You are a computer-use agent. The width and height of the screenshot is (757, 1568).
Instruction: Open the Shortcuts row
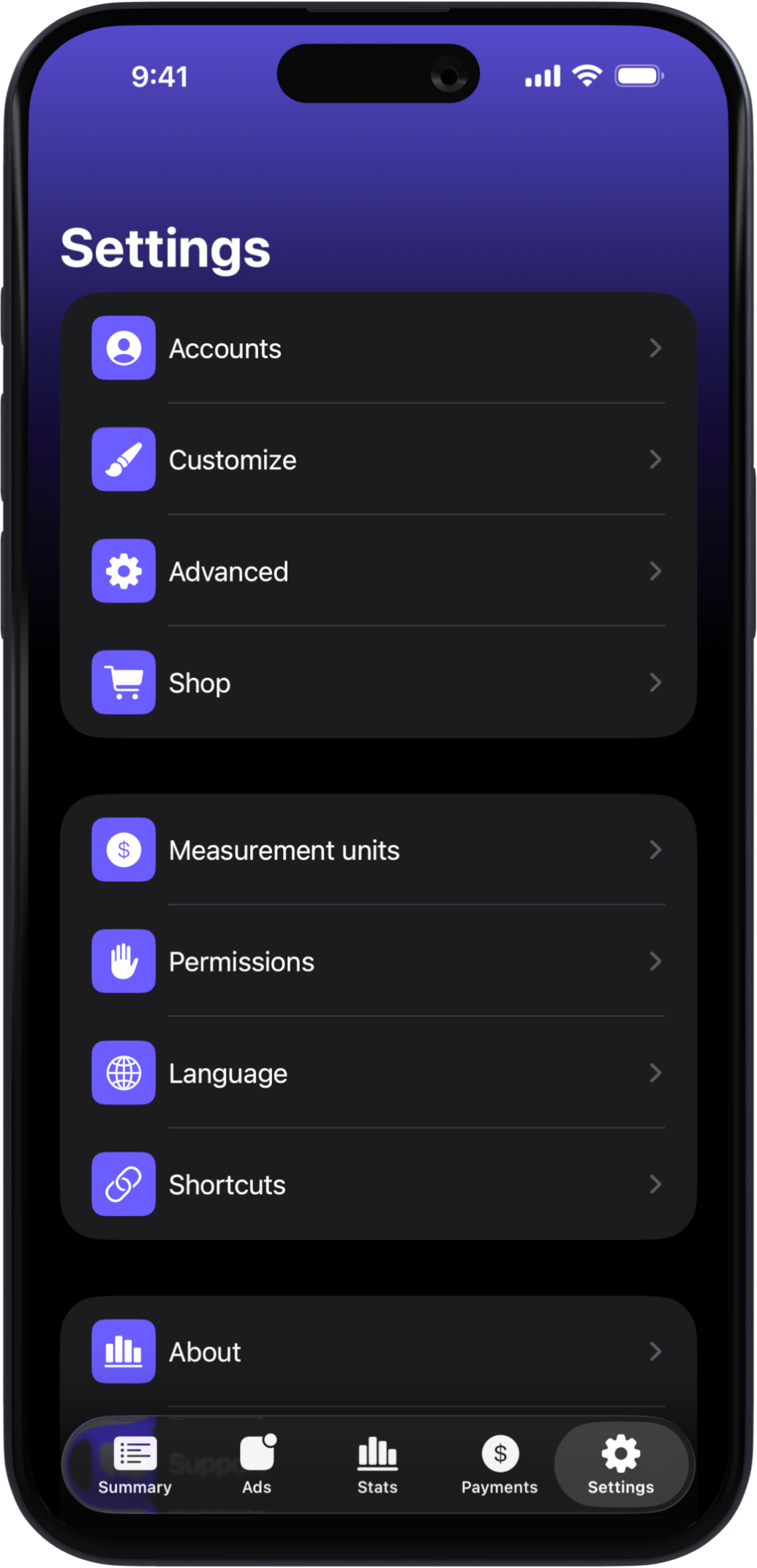tap(377, 1185)
